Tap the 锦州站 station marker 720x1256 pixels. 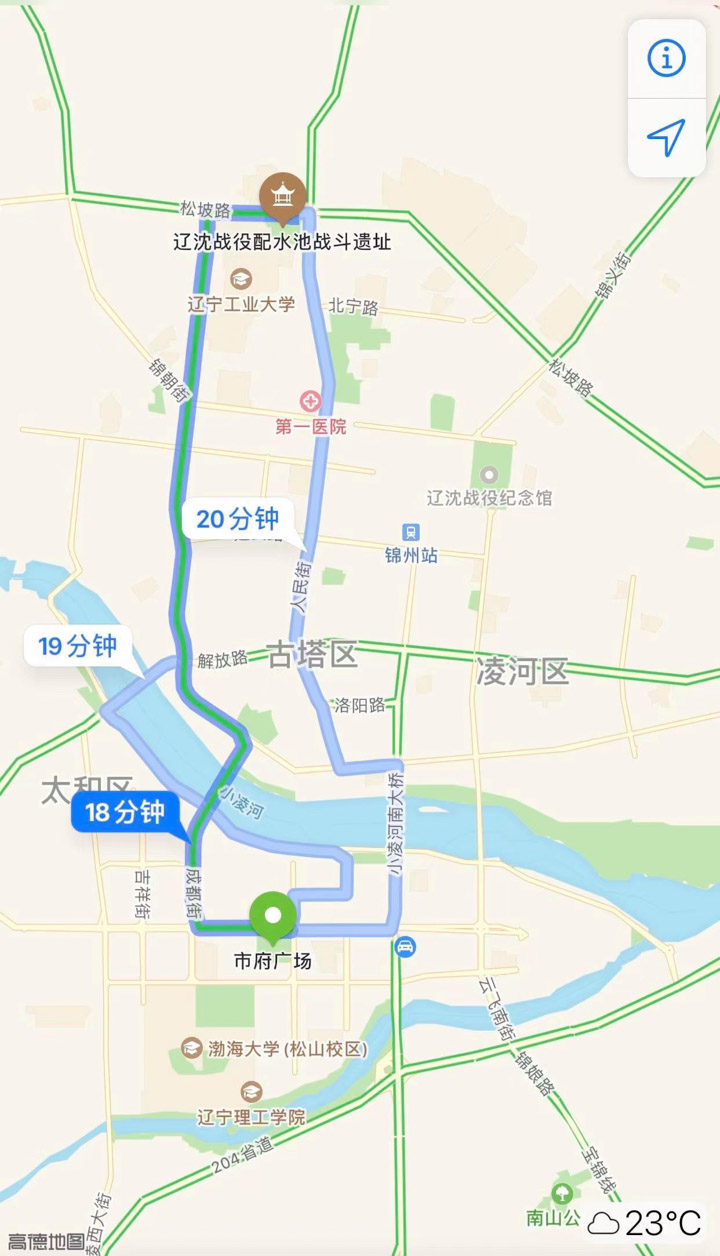click(411, 532)
